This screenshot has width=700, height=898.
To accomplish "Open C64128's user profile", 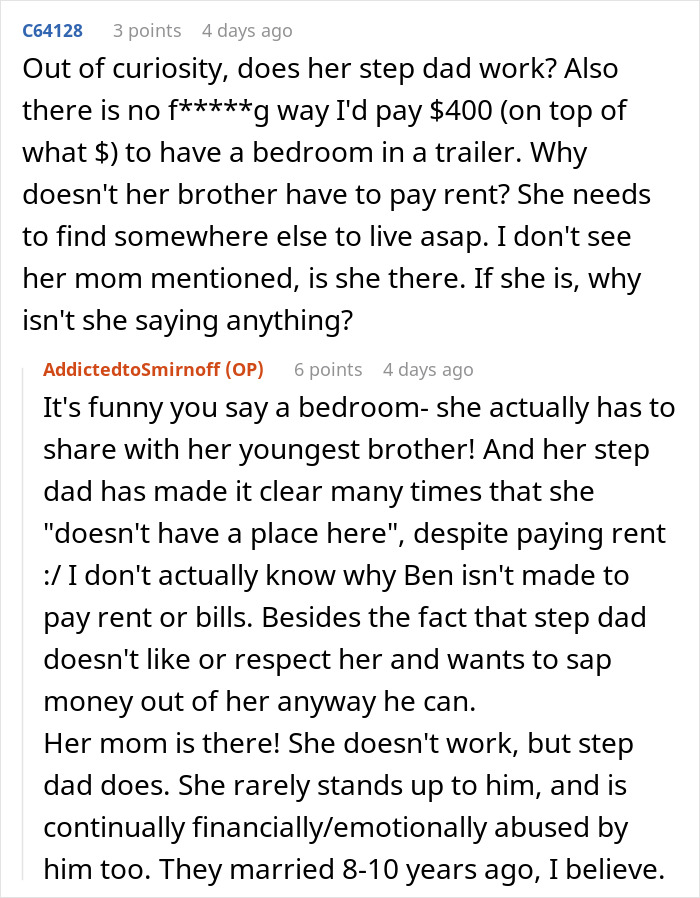I will pyautogui.click(x=53, y=31).
